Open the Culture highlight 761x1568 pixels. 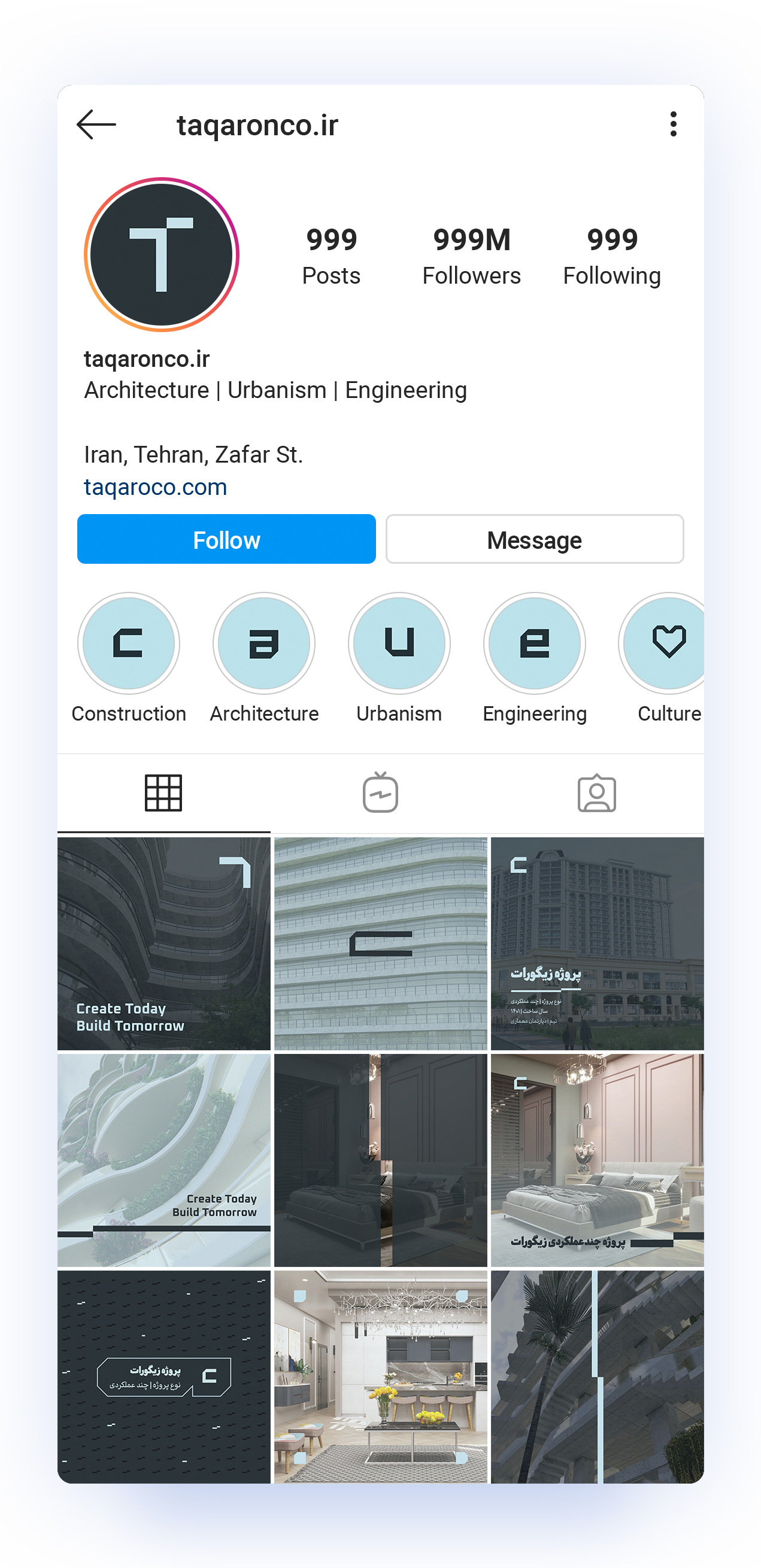click(666, 643)
